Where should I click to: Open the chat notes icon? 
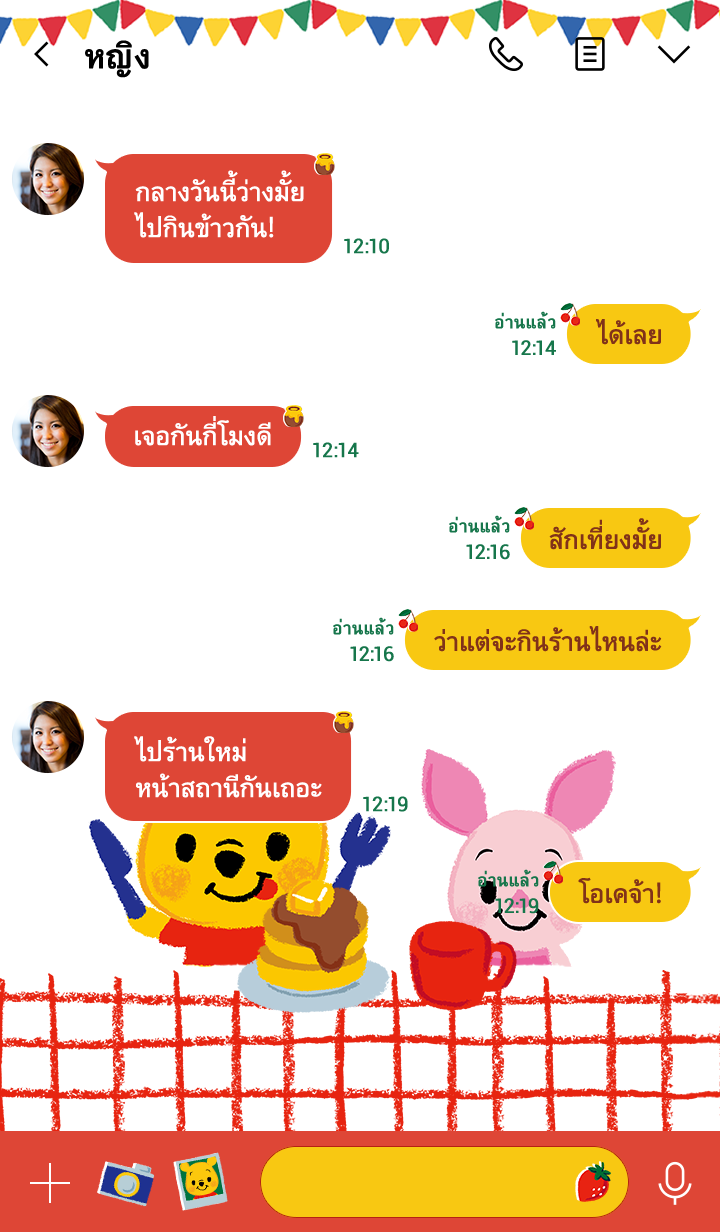click(x=590, y=55)
